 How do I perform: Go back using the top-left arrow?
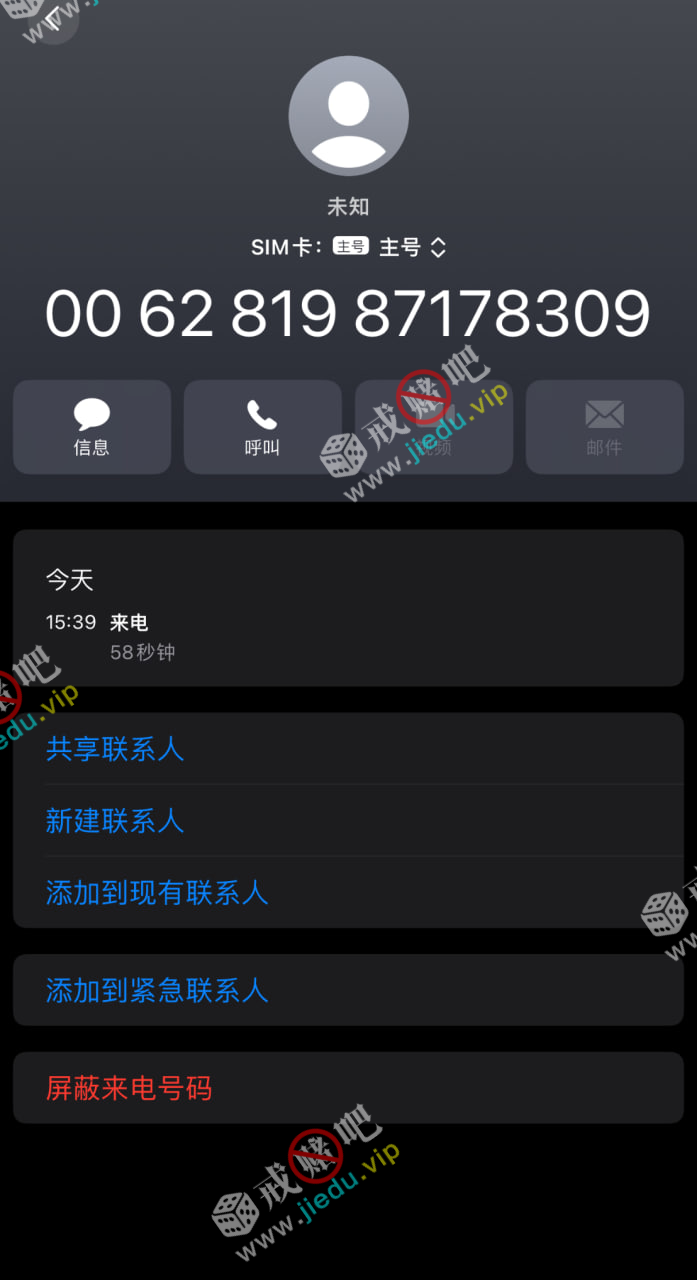54,20
